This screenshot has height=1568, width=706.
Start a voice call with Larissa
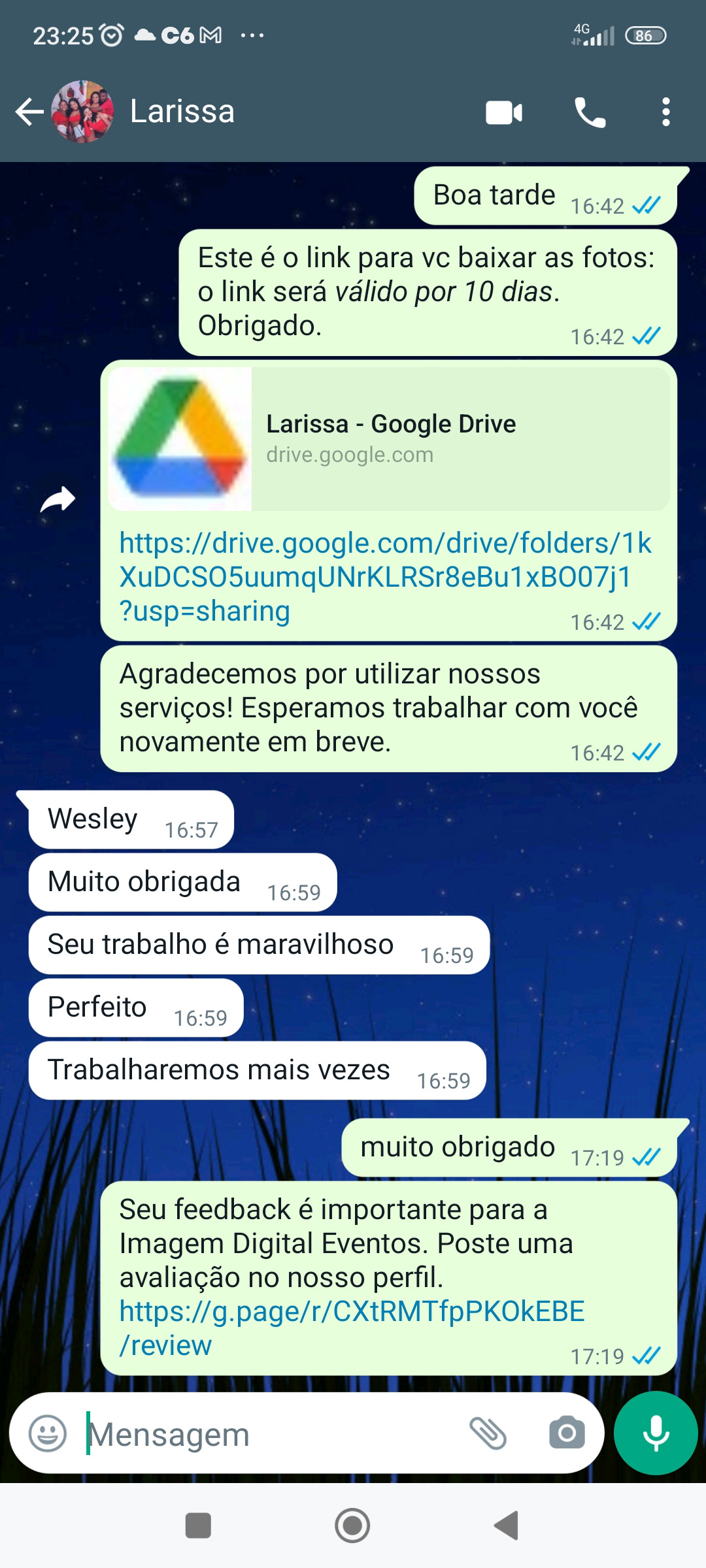click(x=590, y=112)
